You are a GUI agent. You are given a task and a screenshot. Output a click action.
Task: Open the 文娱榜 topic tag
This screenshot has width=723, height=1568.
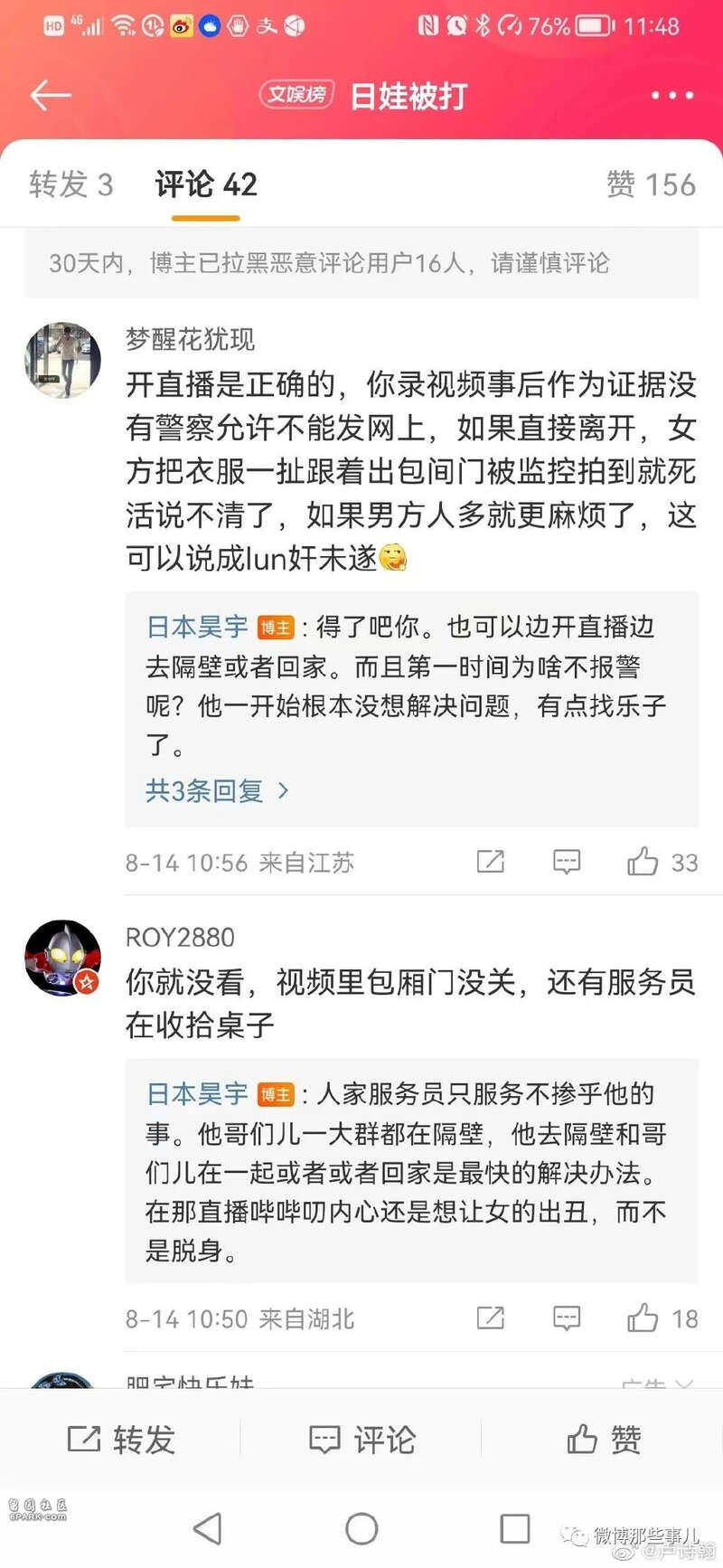point(296,94)
